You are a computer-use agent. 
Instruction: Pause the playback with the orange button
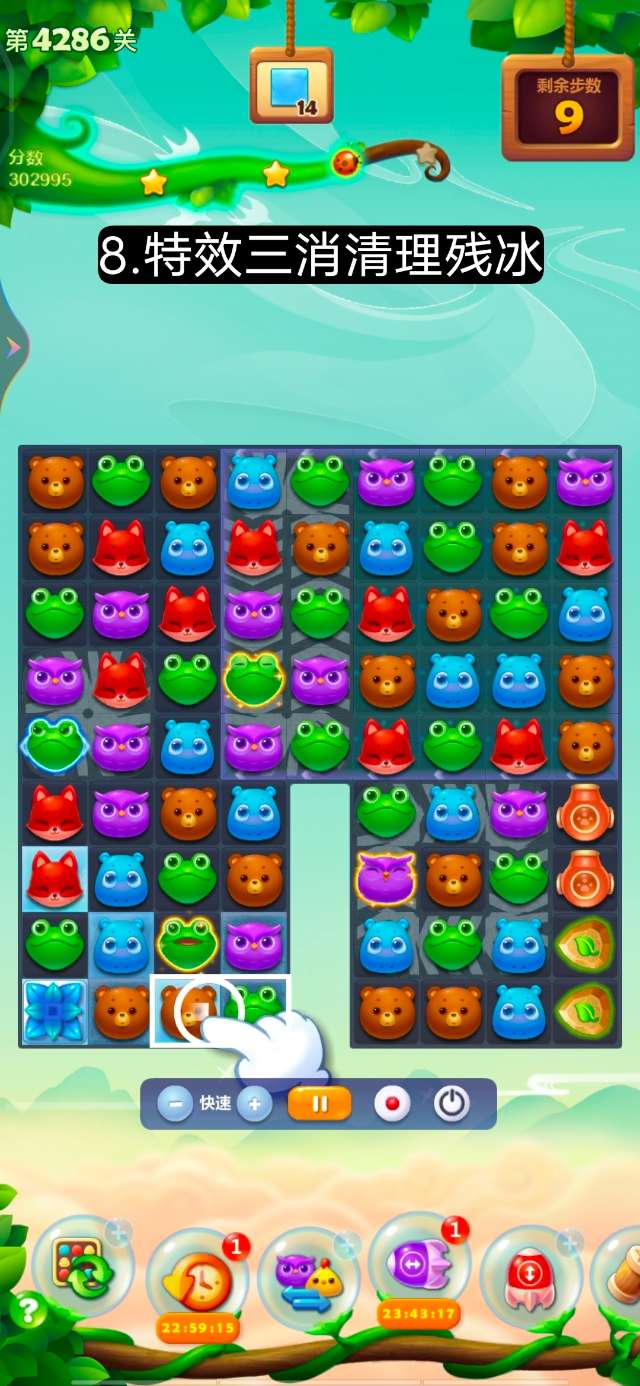pos(319,1104)
